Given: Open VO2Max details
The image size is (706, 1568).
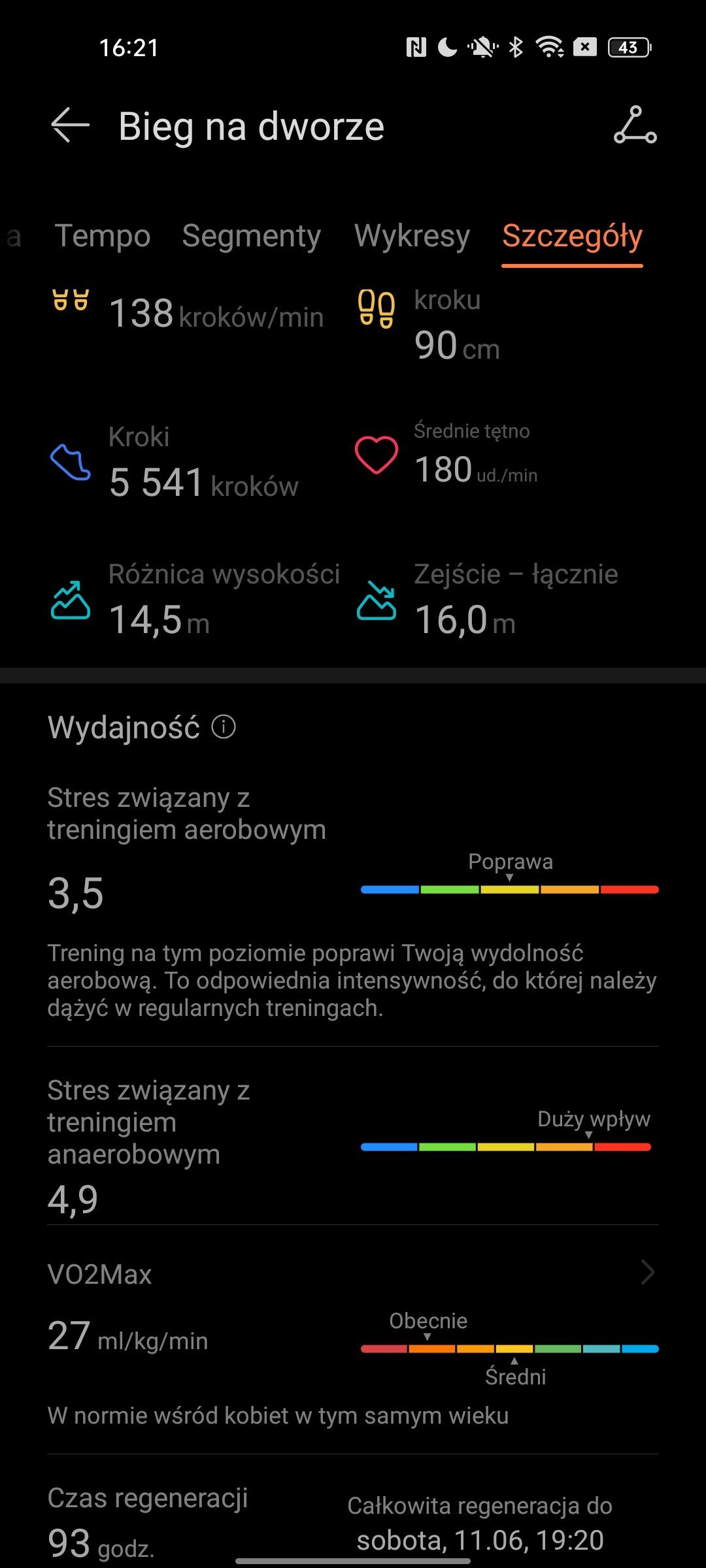Looking at the screenshot, I should point(647,1273).
